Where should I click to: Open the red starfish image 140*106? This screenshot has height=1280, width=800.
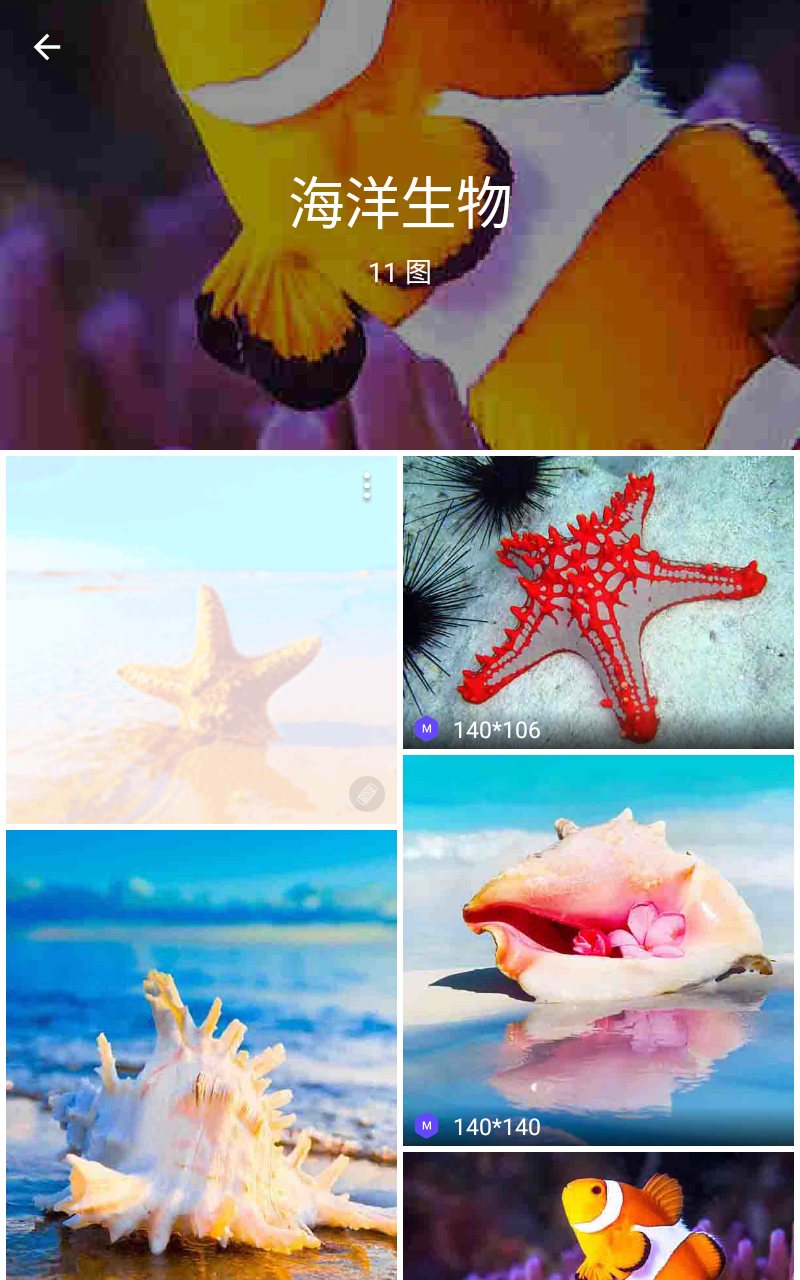[598, 601]
